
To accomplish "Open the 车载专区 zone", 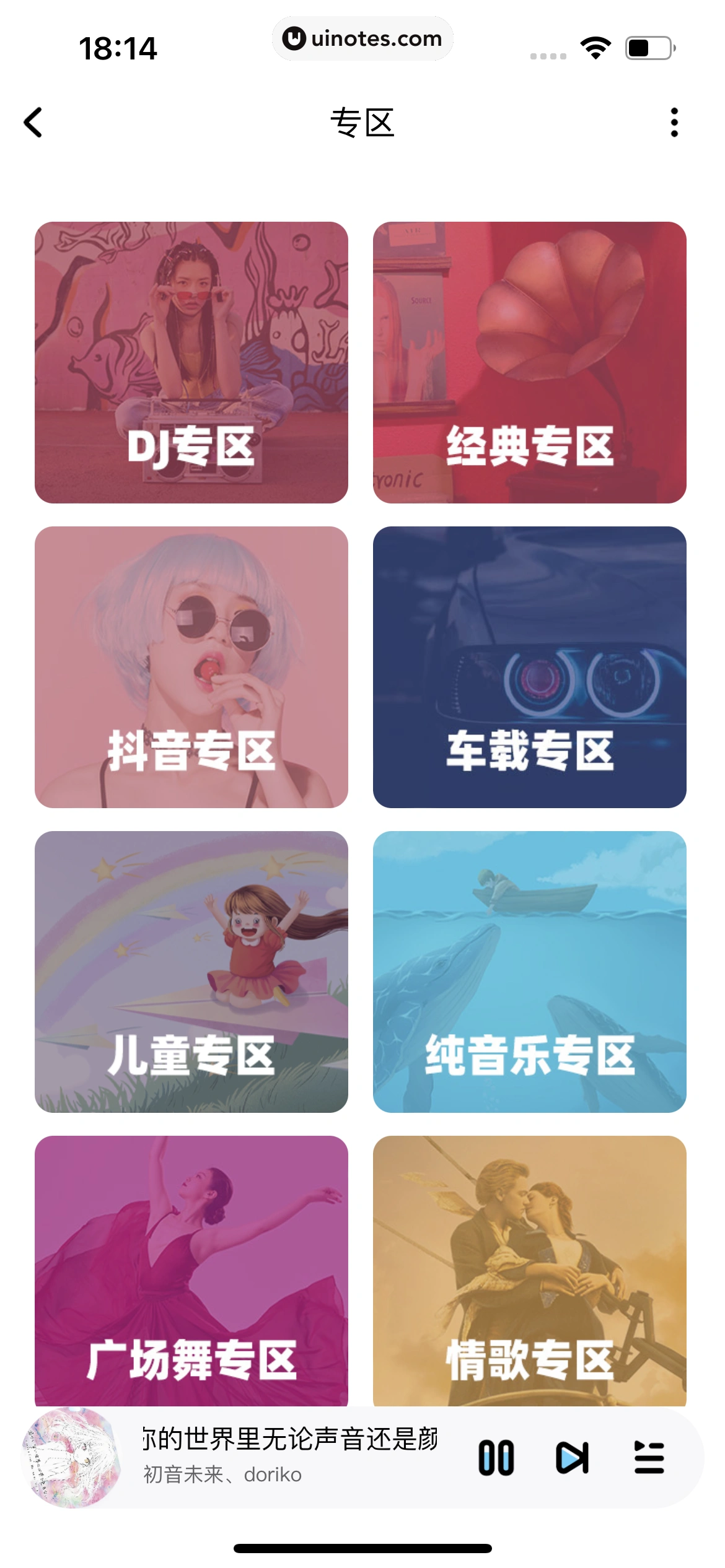I will [x=529, y=667].
